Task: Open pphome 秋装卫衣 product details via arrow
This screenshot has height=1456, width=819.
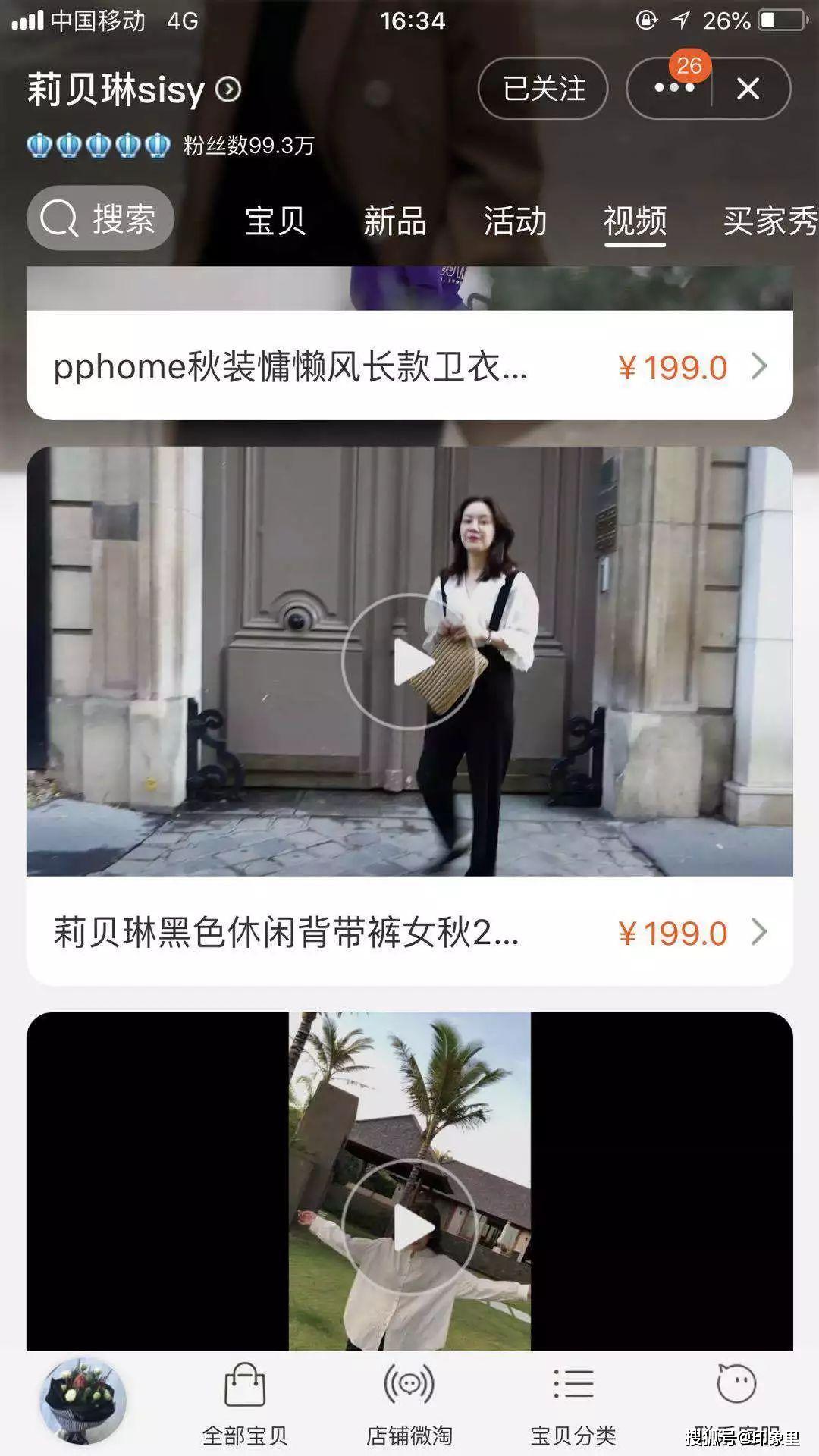Action: [x=761, y=367]
